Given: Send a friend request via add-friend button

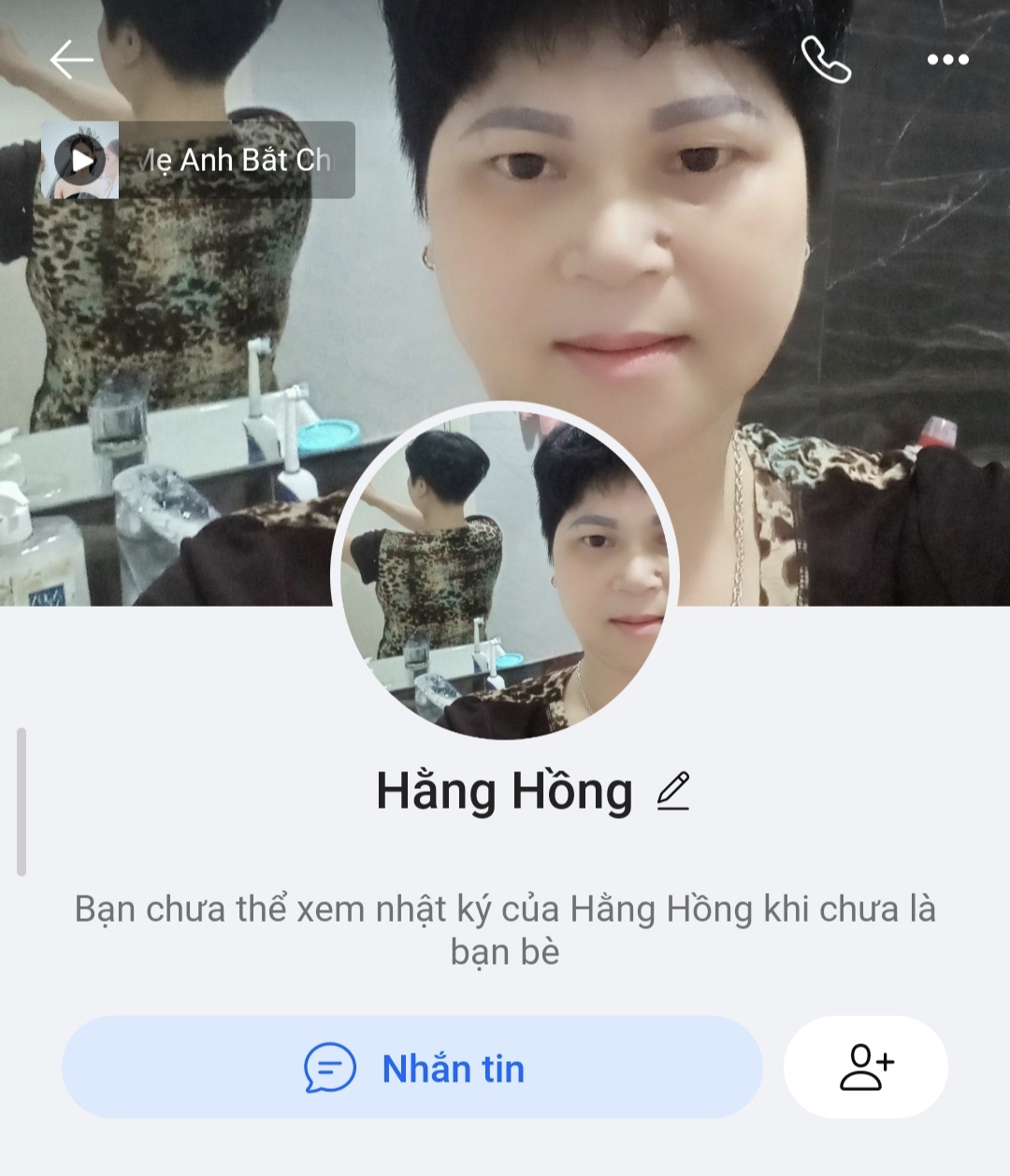Looking at the screenshot, I should [x=866, y=1068].
